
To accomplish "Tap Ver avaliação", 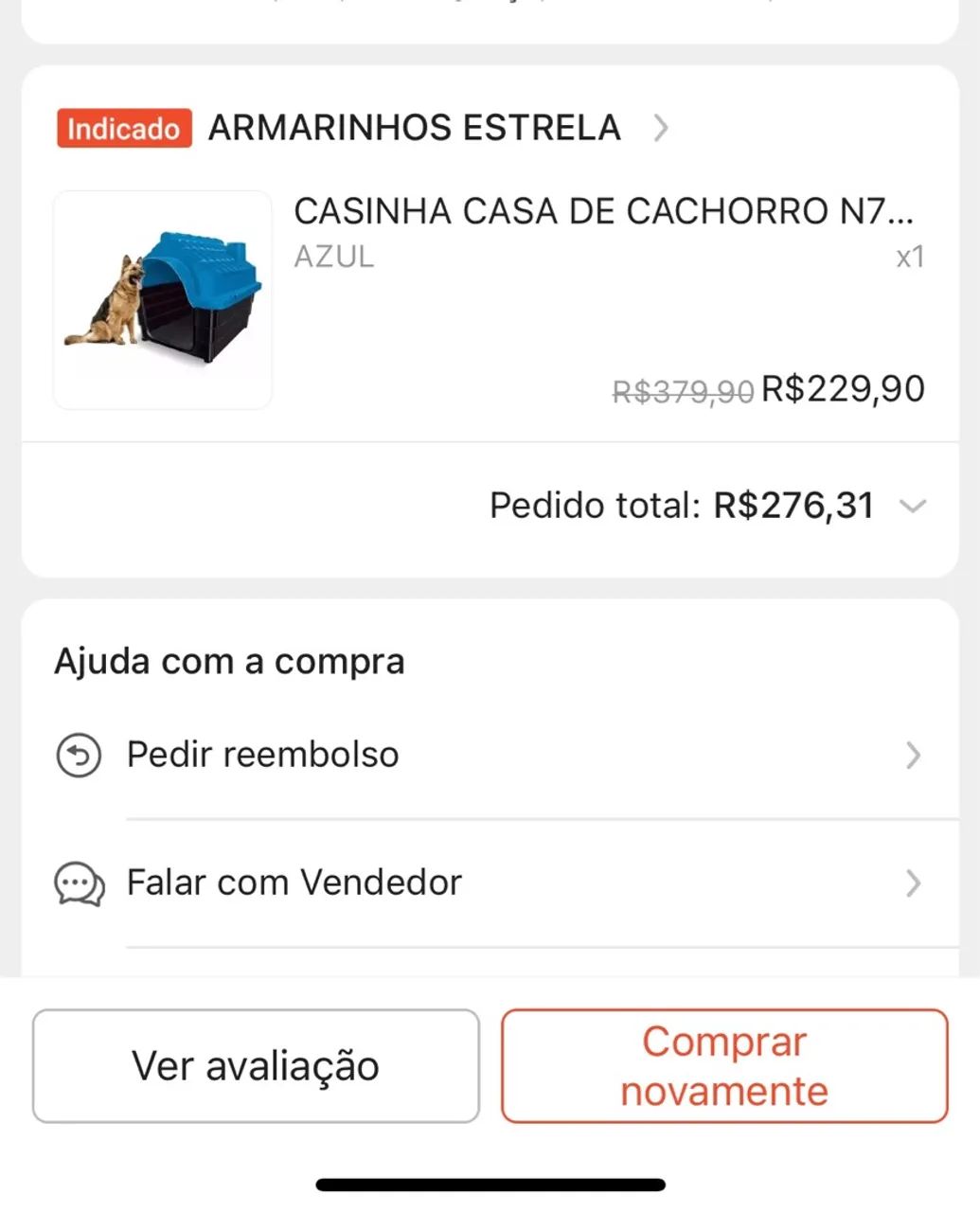I will coord(256,1065).
